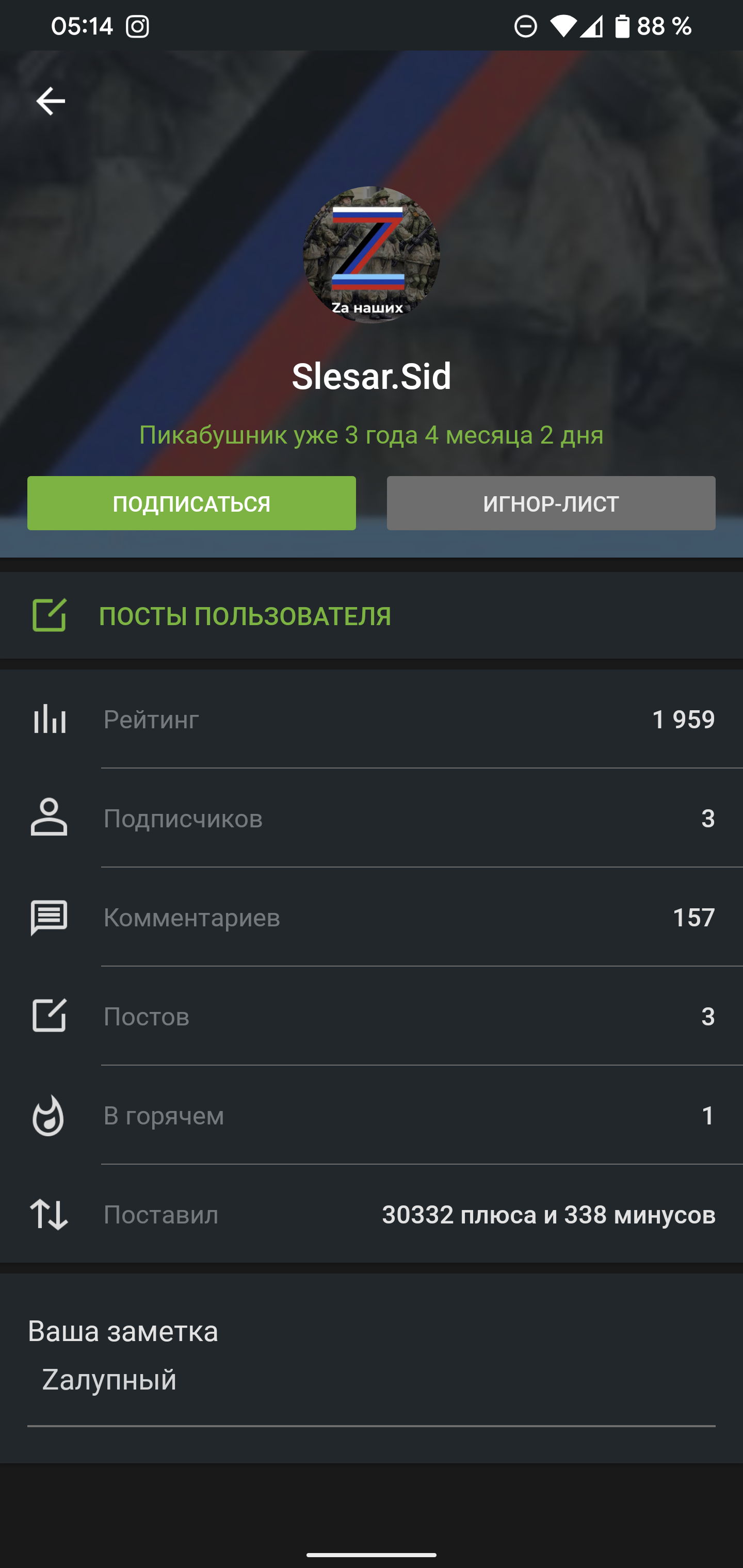Open ПОСТЫ ПОЛЬЗОВАТЕЛЯ list

[245, 616]
